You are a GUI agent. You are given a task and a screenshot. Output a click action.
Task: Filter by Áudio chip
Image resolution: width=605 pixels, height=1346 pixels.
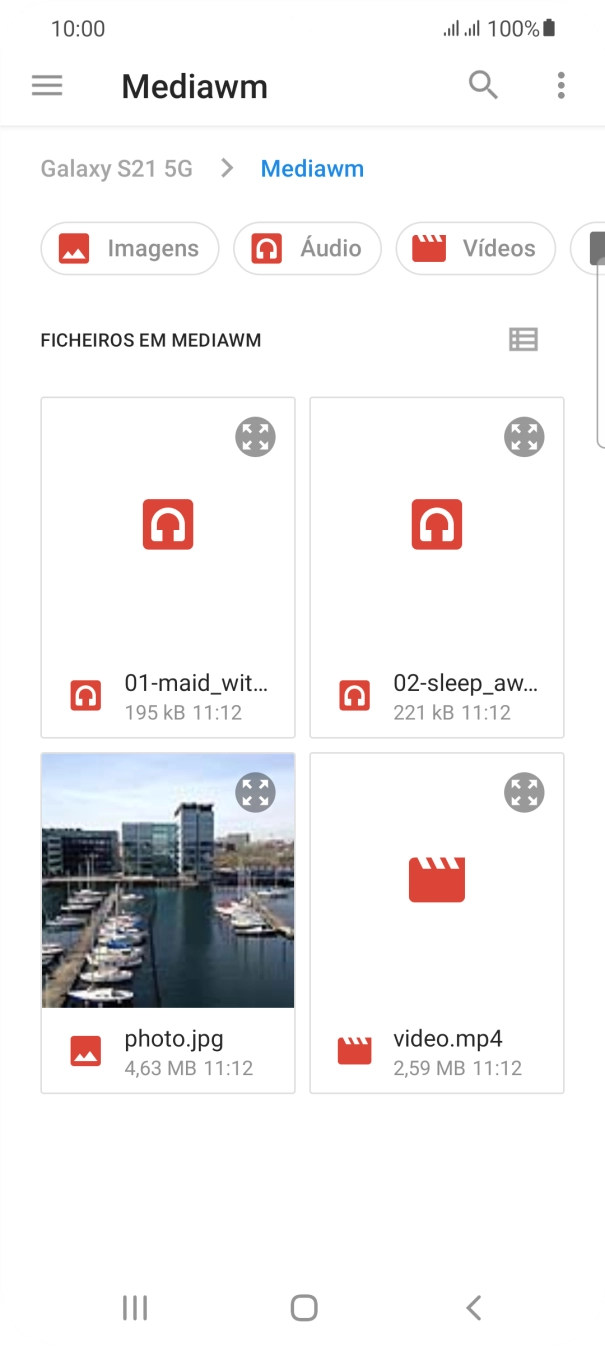pyautogui.click(x=307, y=249)
